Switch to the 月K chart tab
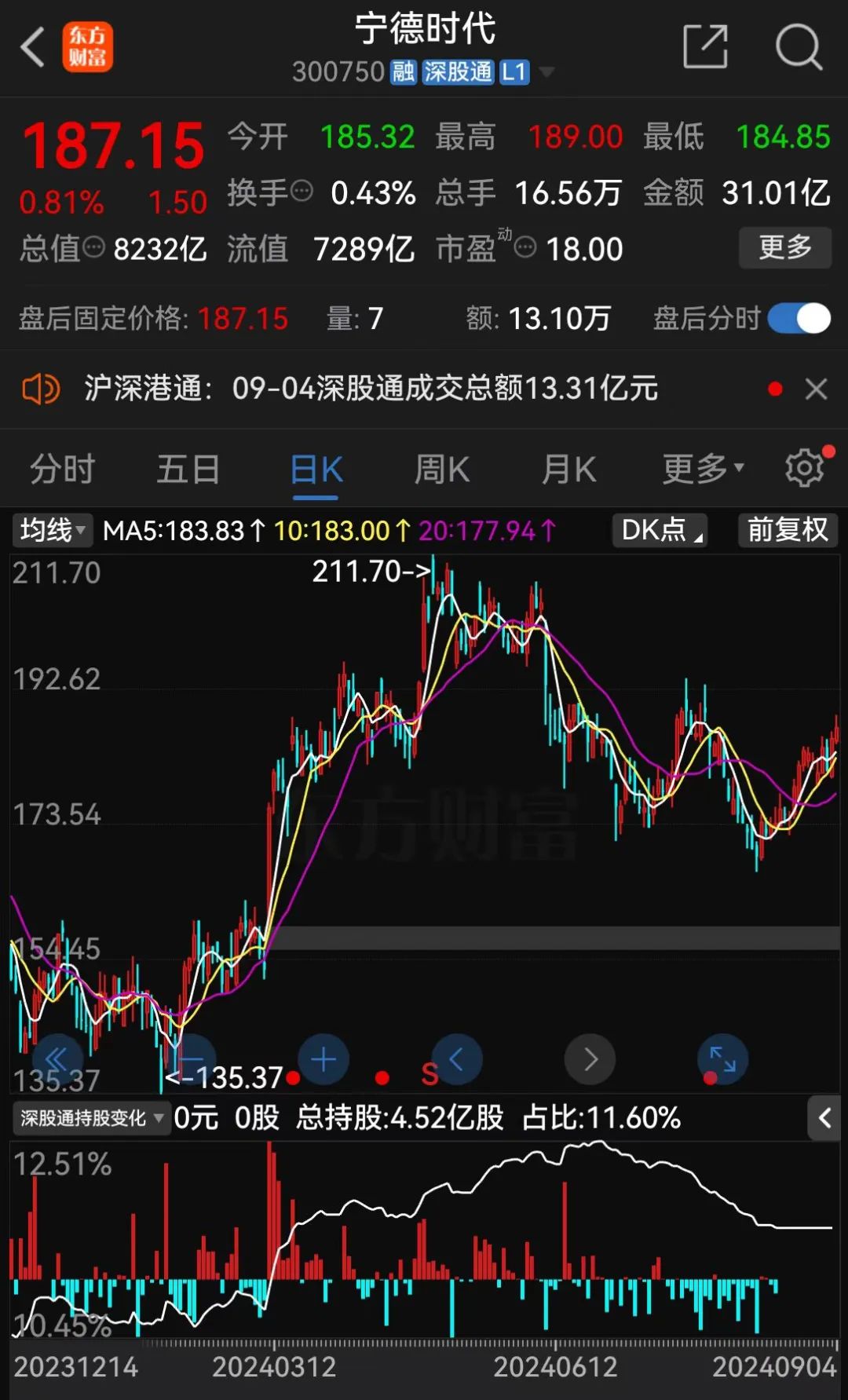 tap(568, 470)
